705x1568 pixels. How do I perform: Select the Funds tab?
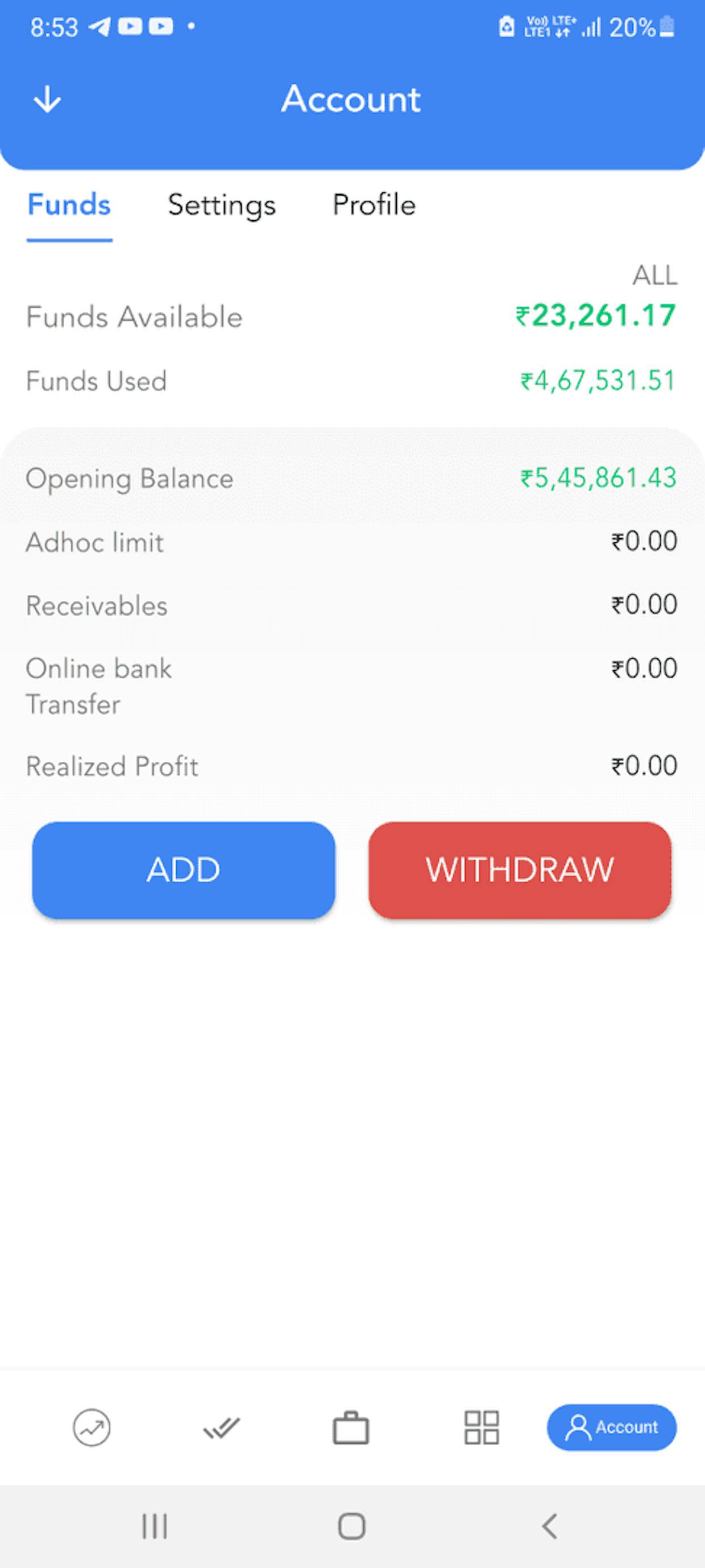69,204
